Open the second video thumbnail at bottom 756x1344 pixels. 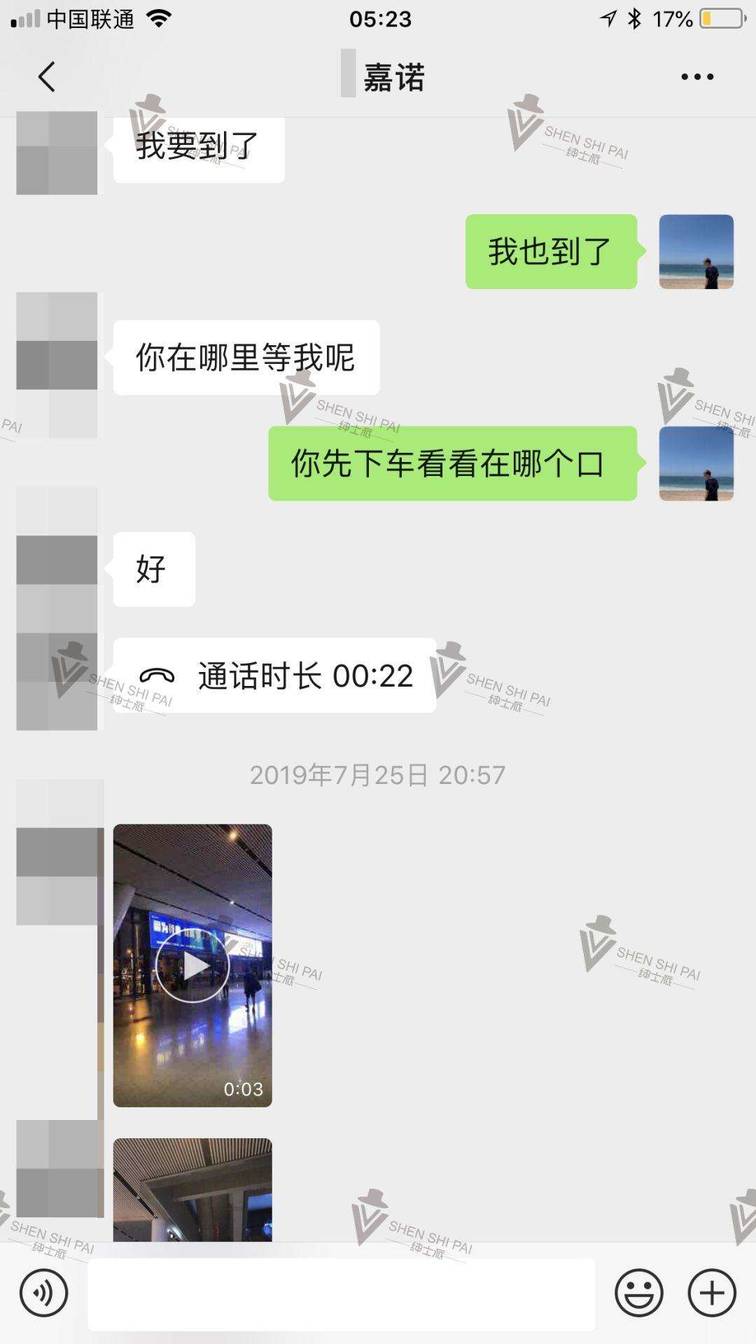[192, 1190]
